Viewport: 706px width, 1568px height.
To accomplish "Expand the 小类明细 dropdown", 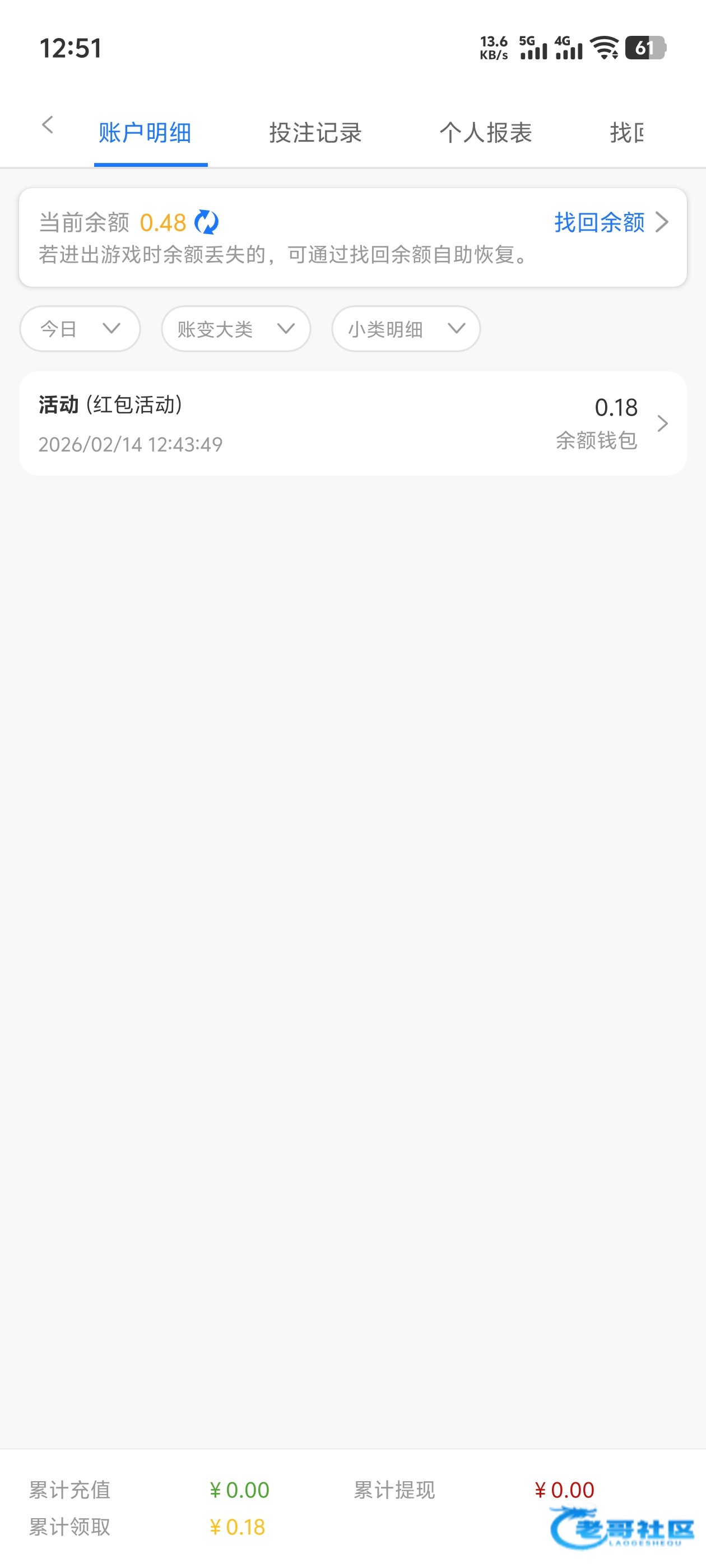I will click(x=406, y=329).
